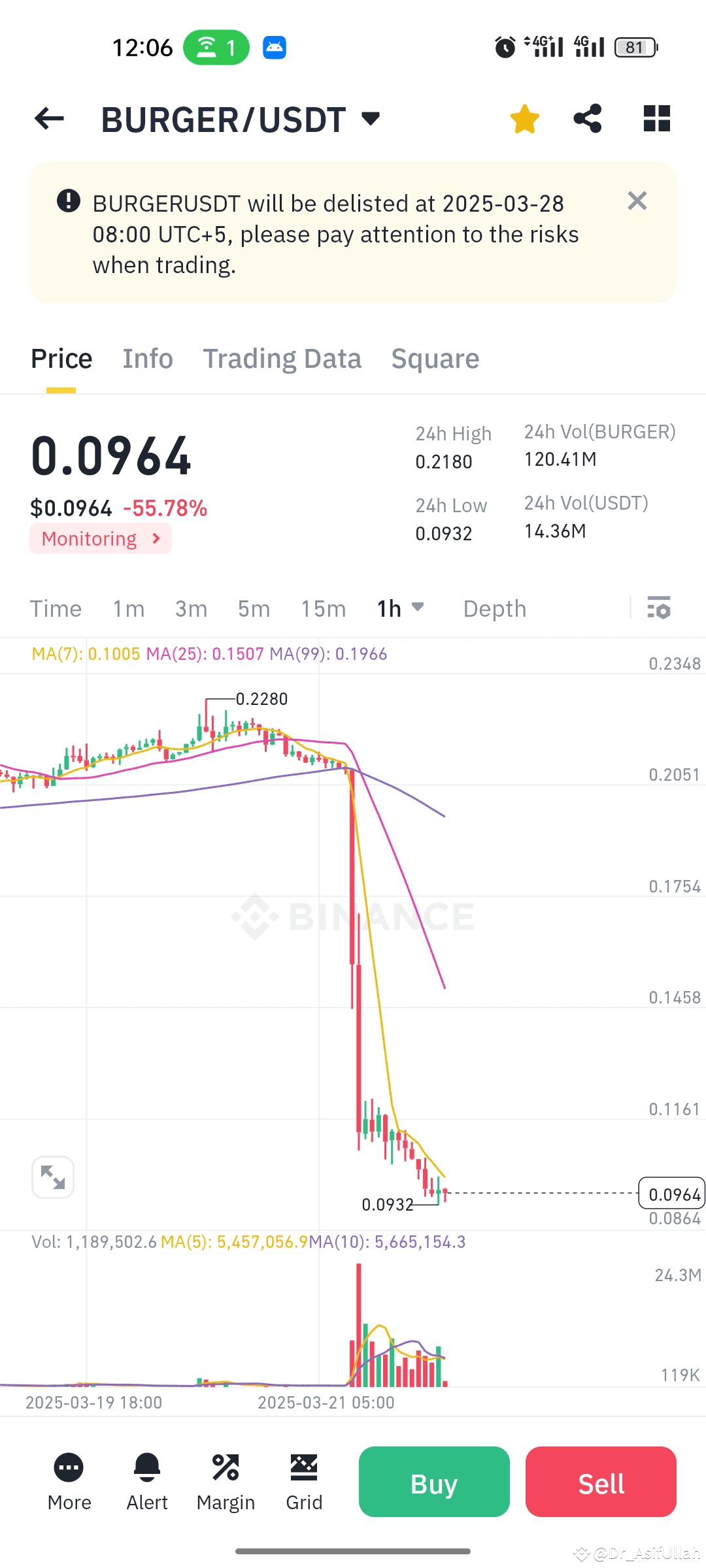Tap the green Buy button
The width and height of the screenshot is (706, 1568).
434,1482
